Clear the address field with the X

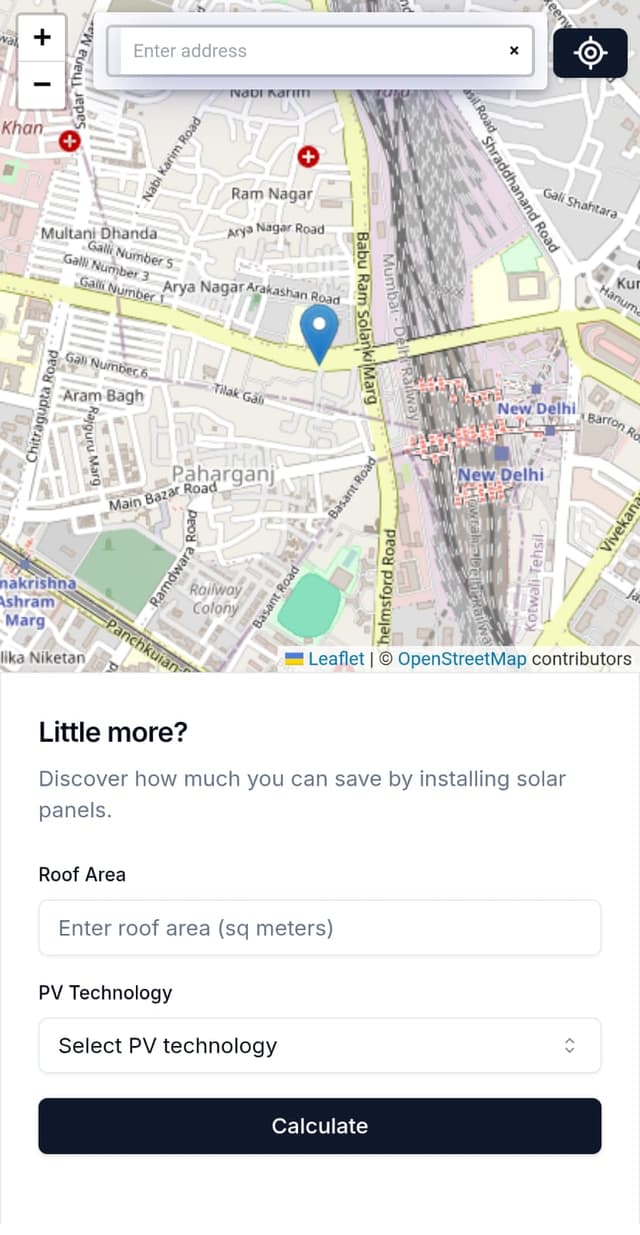click(514, 51)
